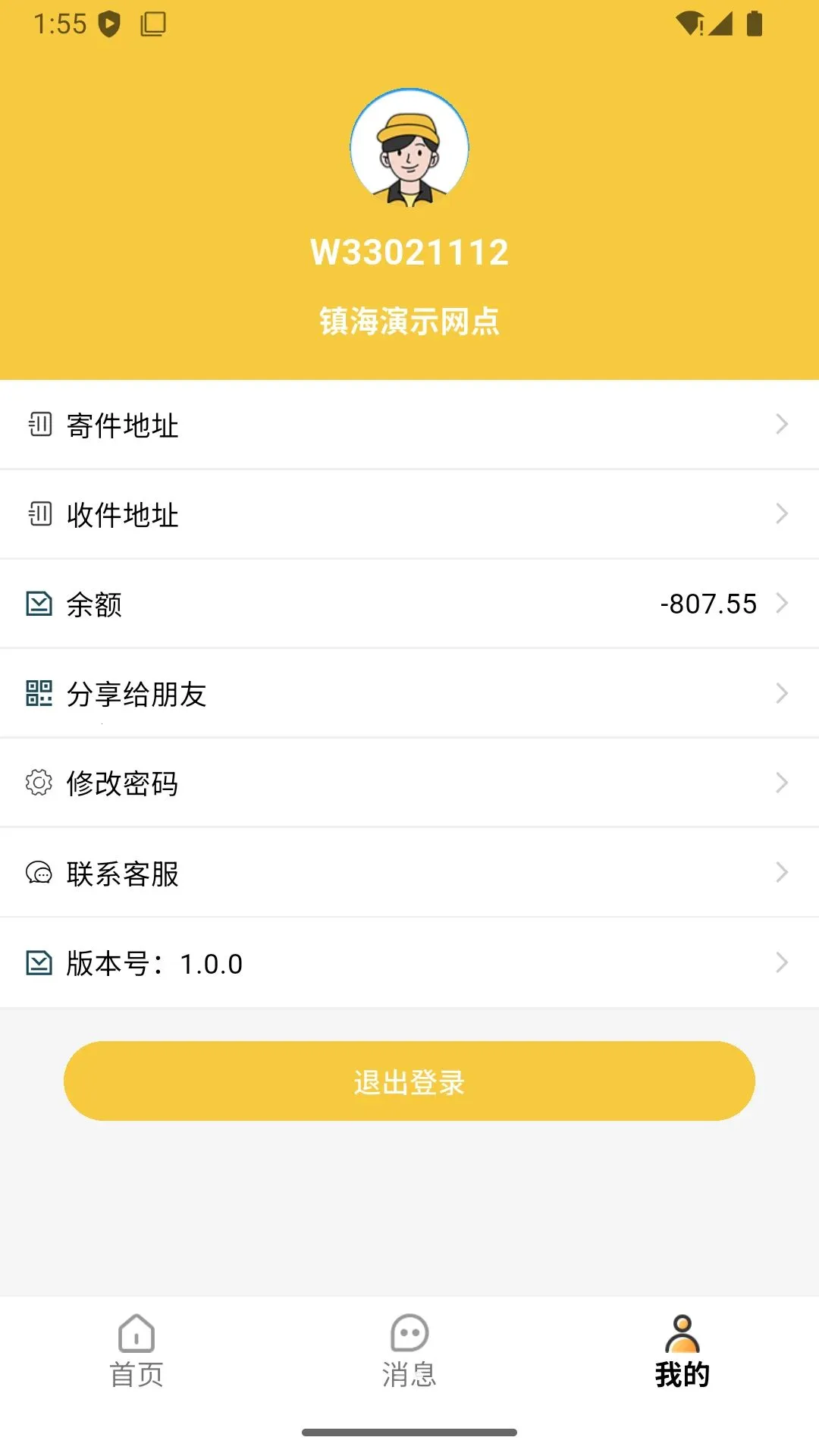Open 收件地址 recipient address row
Image resolution: width=819 pixels, height=1456 pixels.
(x=409, y=514)
